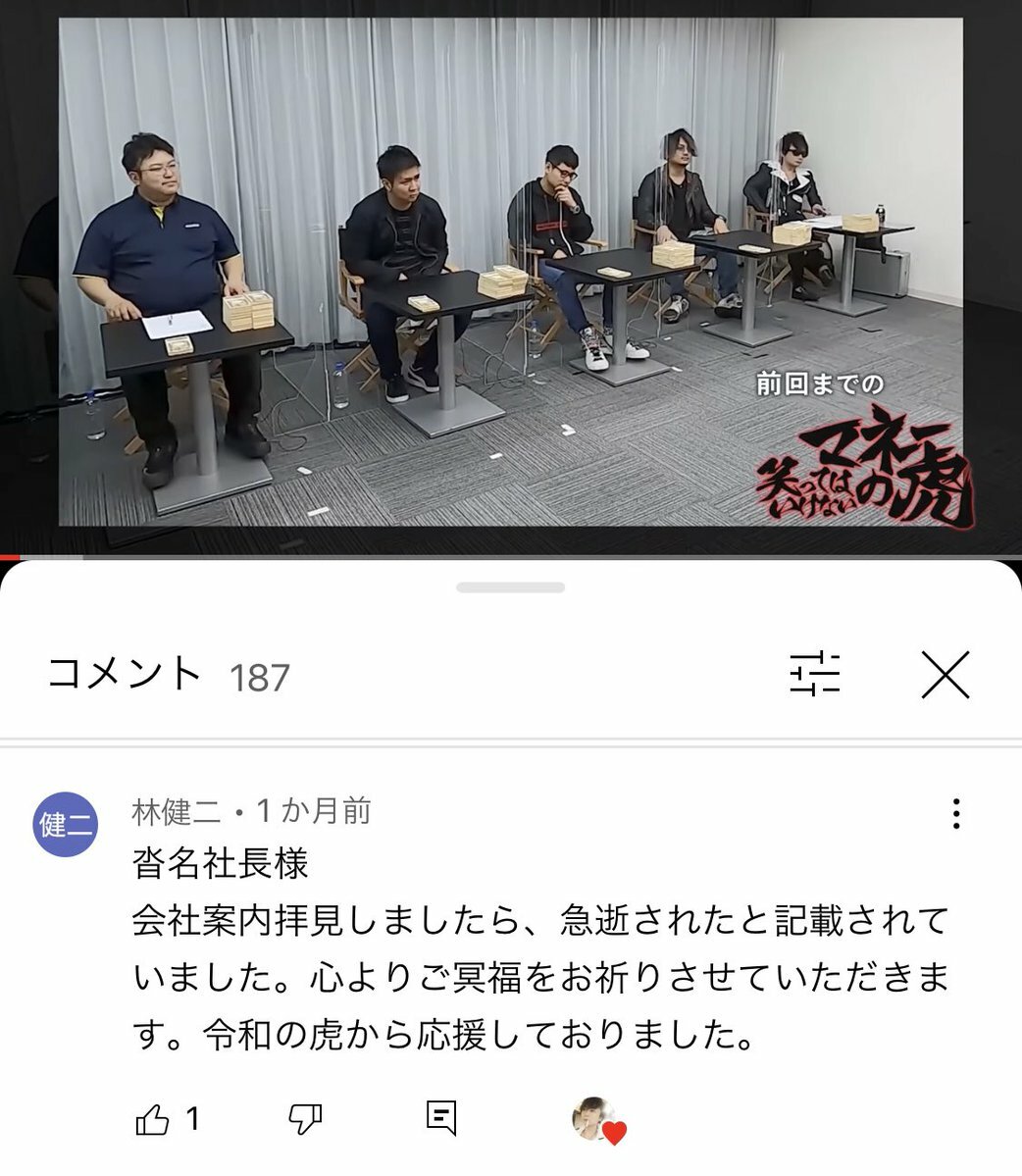
Task: Like 林健二's comment
Action: click(153, 1119)
